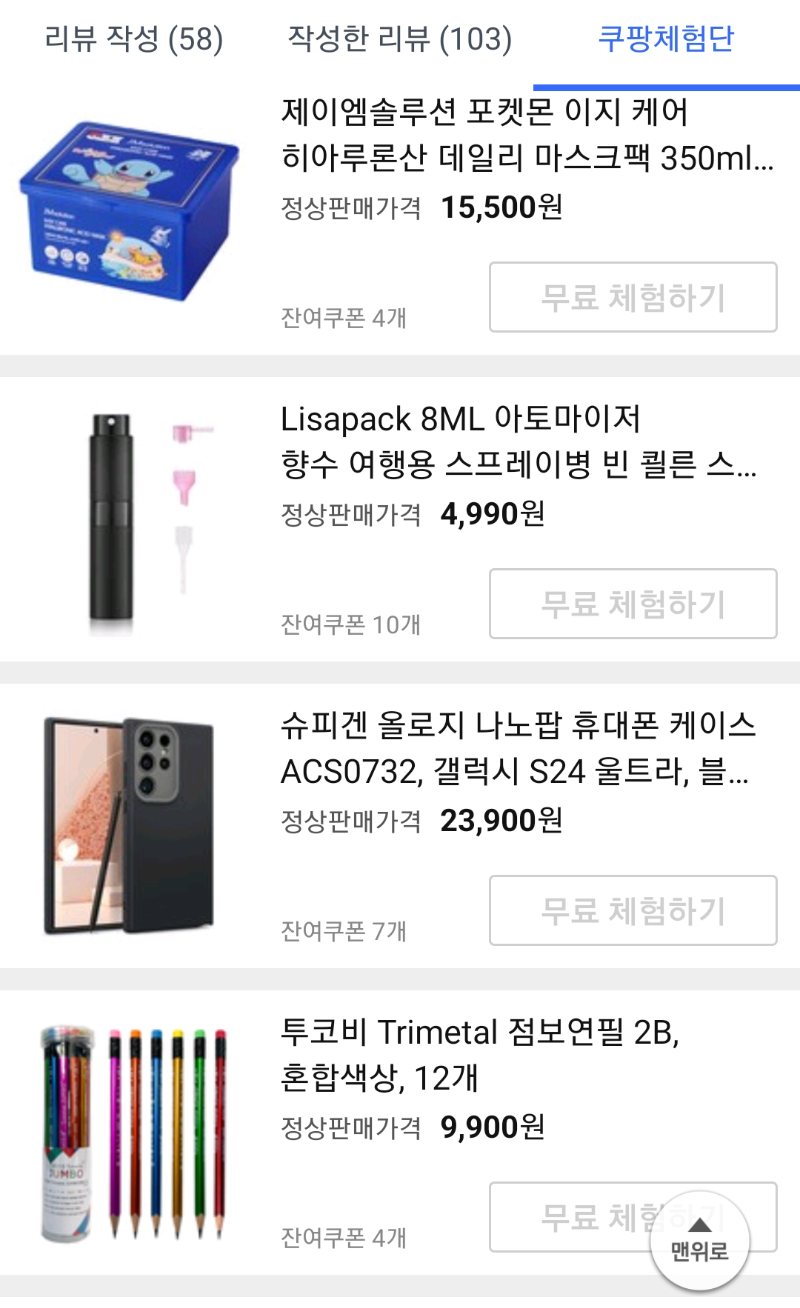Click 무료 체험하기 for the 갤럭시 S24 케이스
Image resolution: width=800 pixels, height=1308 pixels.
click(633, 910)
